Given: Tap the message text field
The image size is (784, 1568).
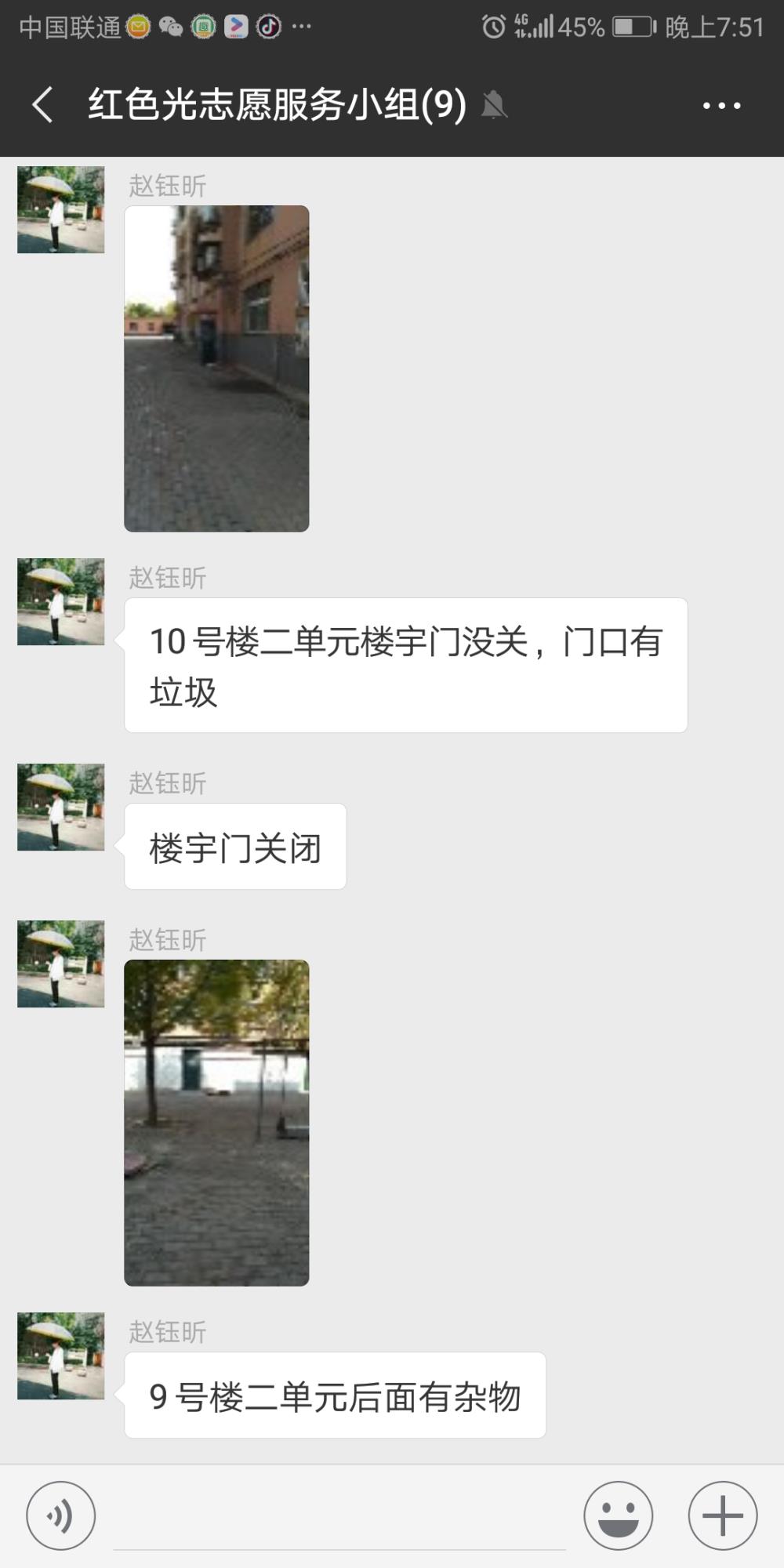Looking at the screenshot, I should click(339, 1515).
